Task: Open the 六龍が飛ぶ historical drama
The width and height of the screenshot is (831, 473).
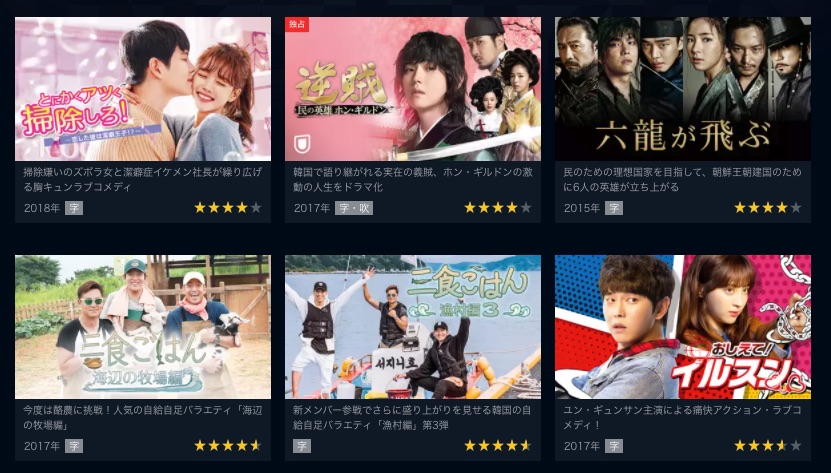Action: tap(682, 89)
